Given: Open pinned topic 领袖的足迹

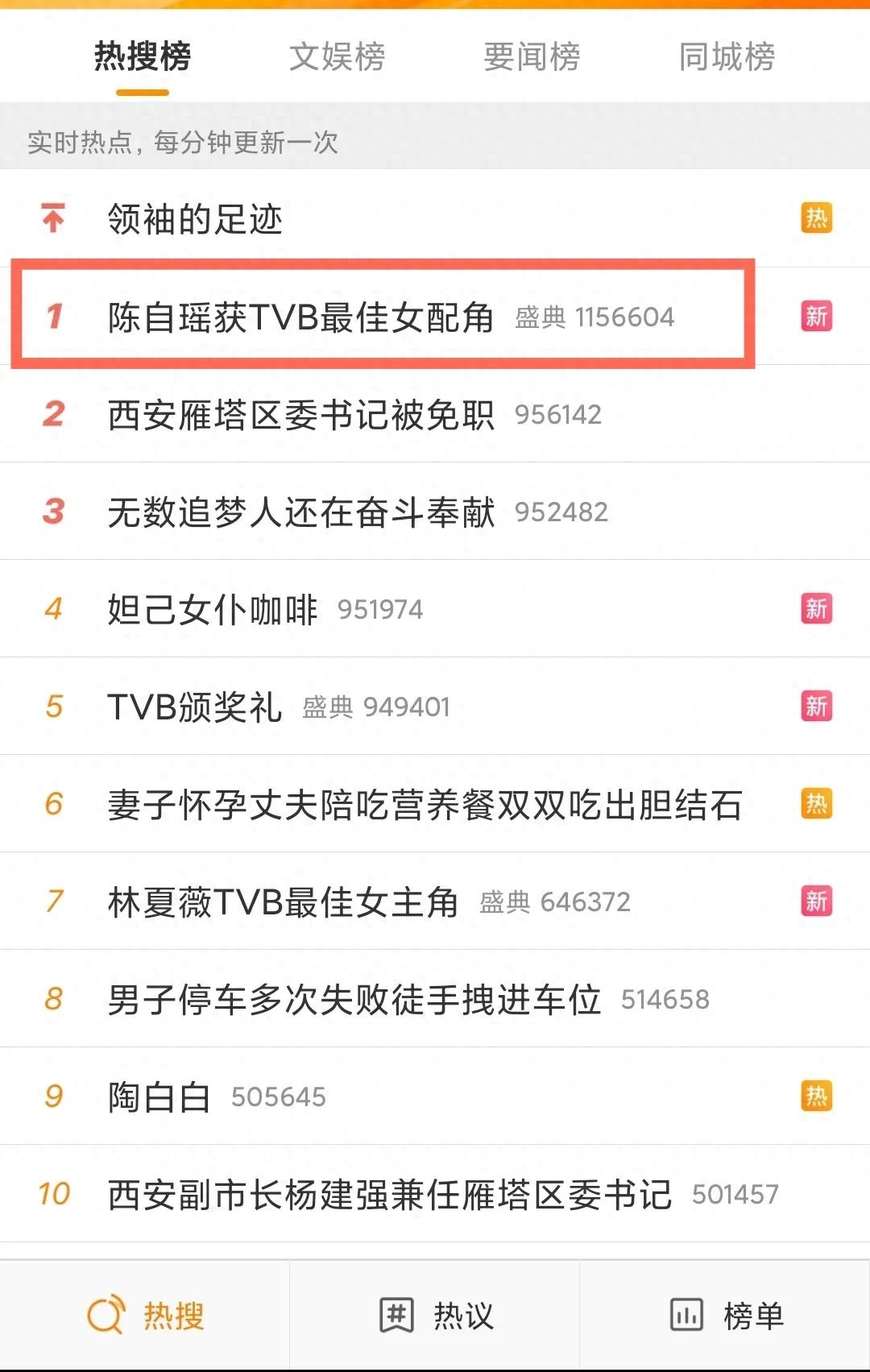Looking at the screenshot, I should [x=195, y=219].
